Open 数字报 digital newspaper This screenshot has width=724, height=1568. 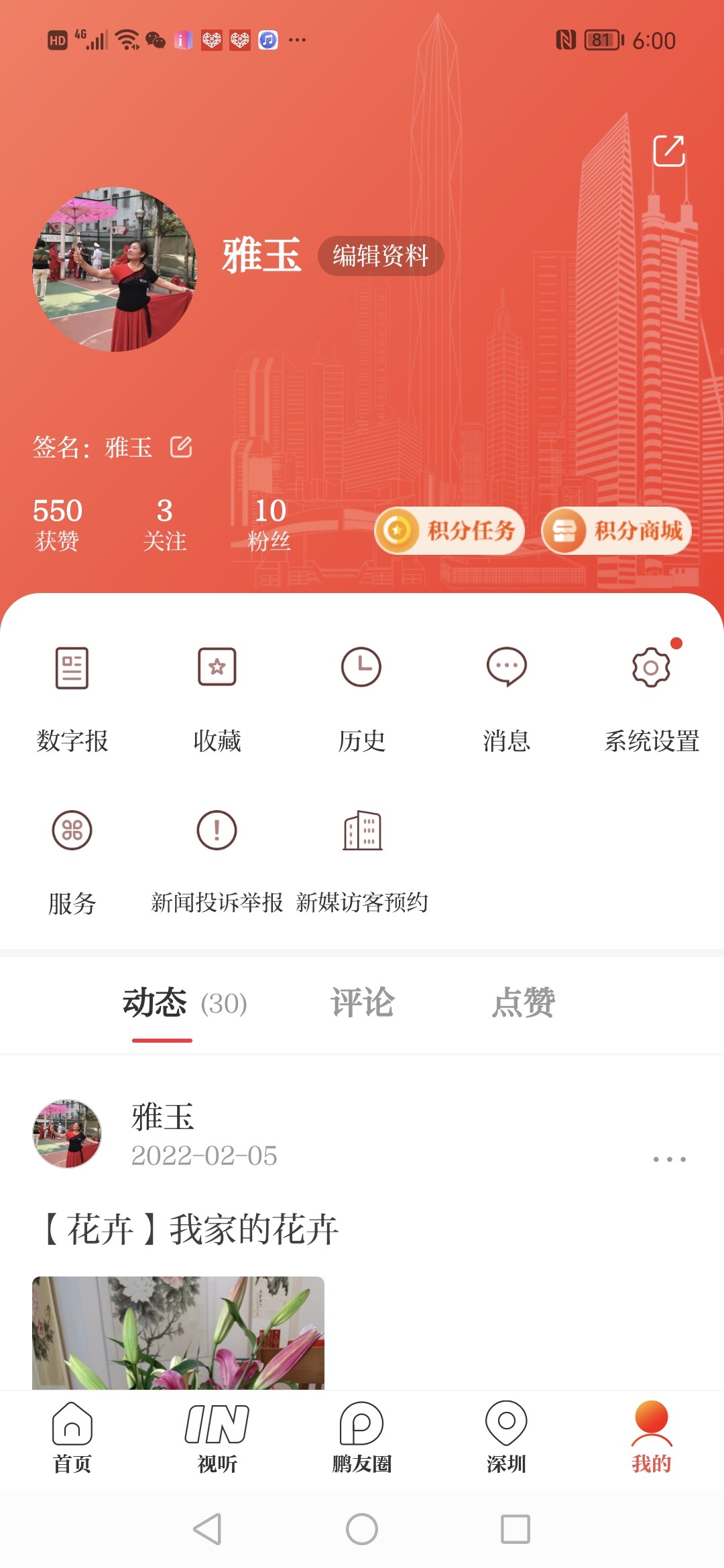(72, 697)
